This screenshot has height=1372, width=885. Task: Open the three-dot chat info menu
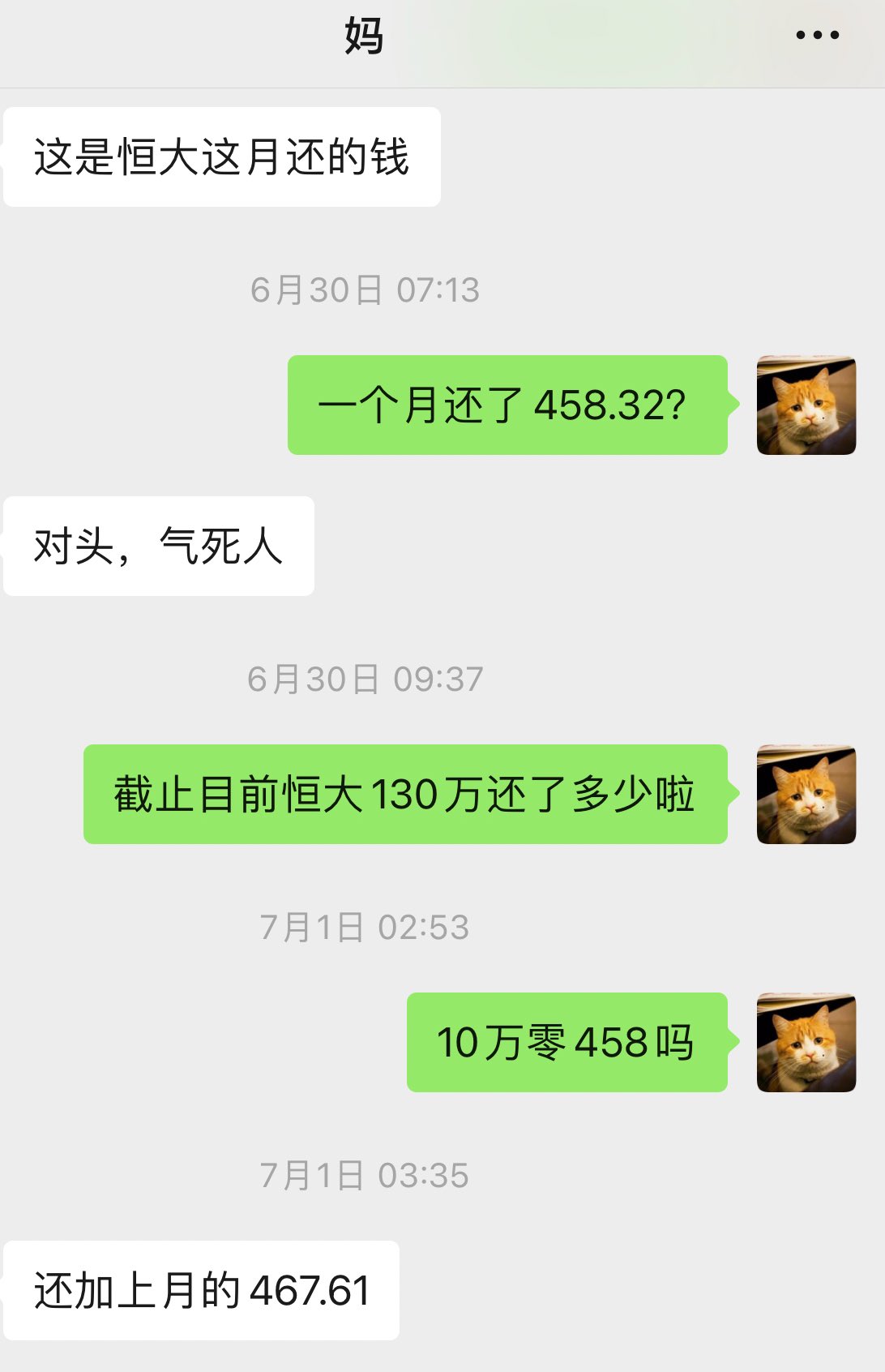[817, 35]
